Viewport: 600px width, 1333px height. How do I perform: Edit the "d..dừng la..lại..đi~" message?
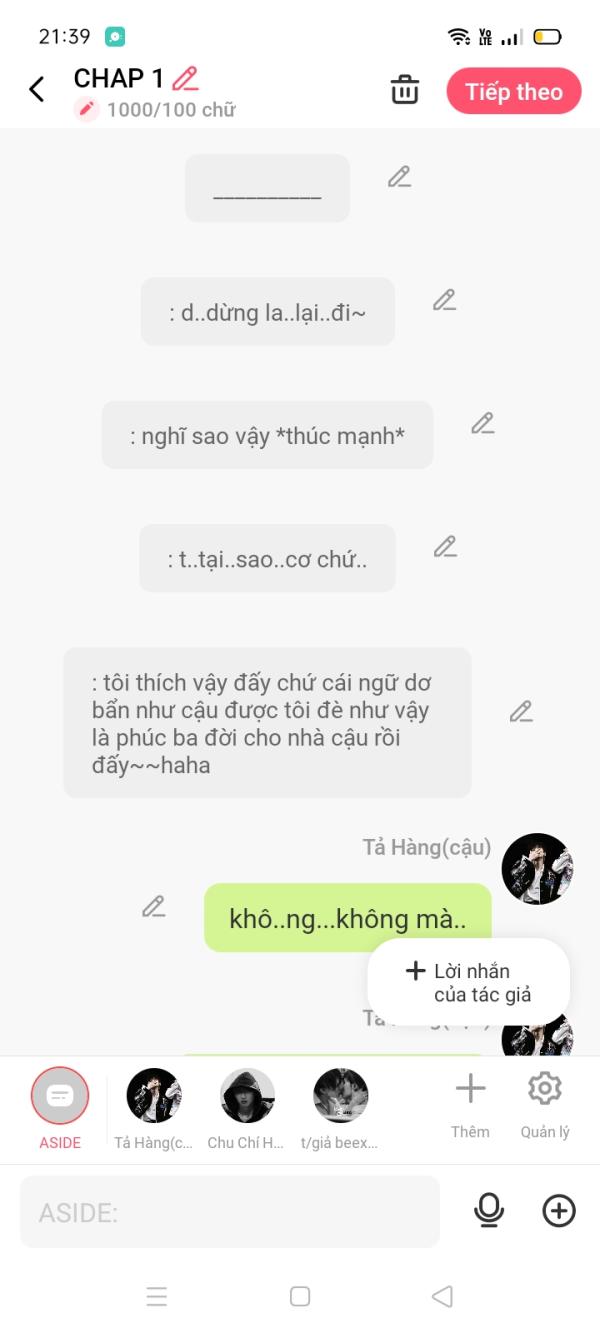(444, 300)
